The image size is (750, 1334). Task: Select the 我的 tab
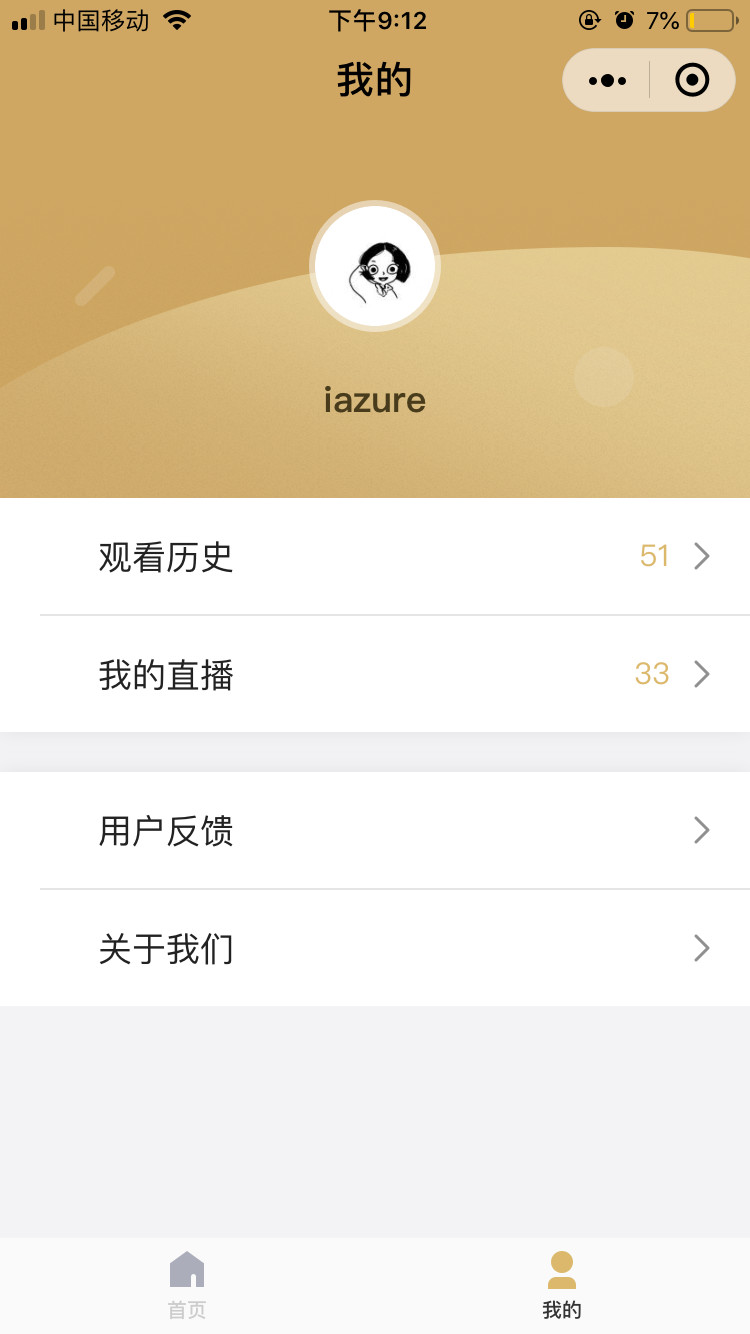pos(562,1284)
